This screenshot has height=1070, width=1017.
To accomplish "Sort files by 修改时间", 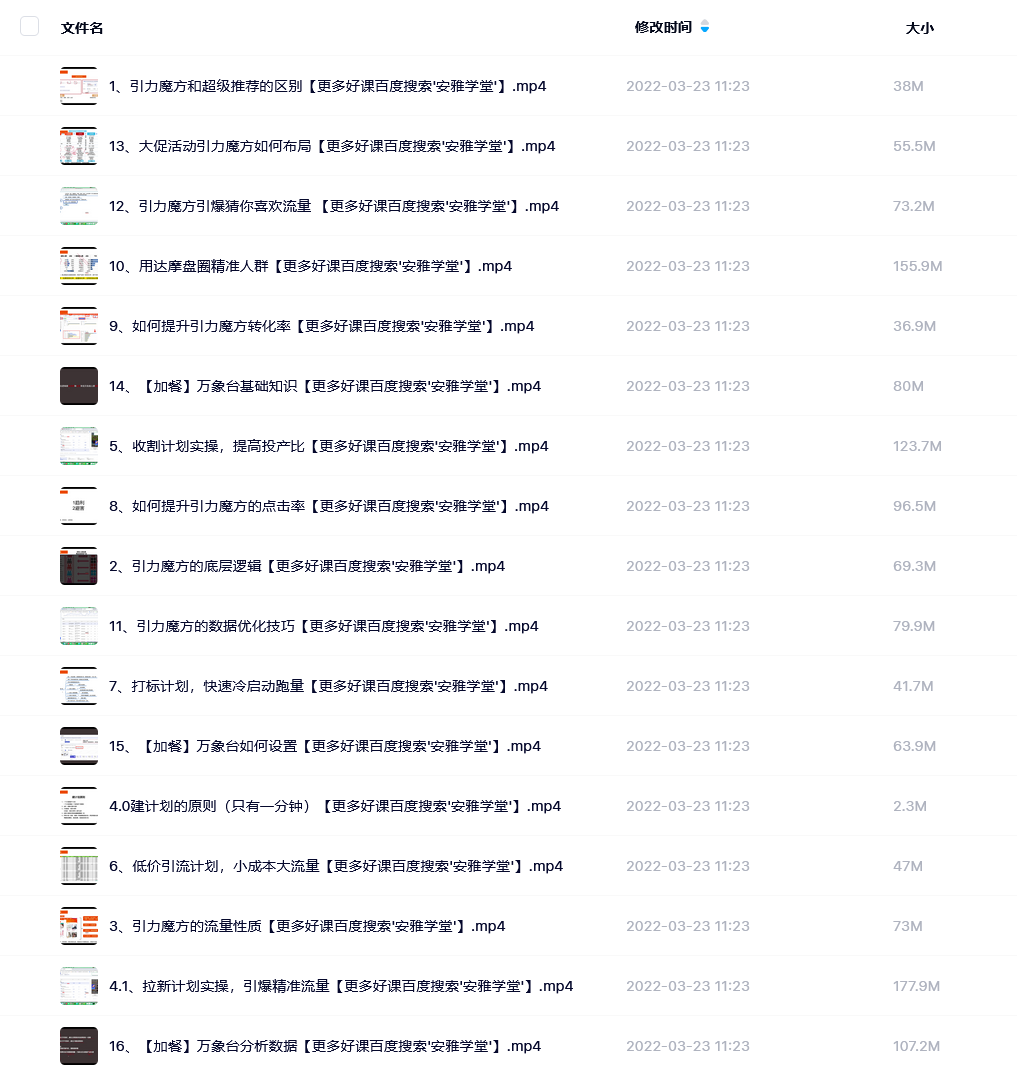I will [x=663, y=27].
